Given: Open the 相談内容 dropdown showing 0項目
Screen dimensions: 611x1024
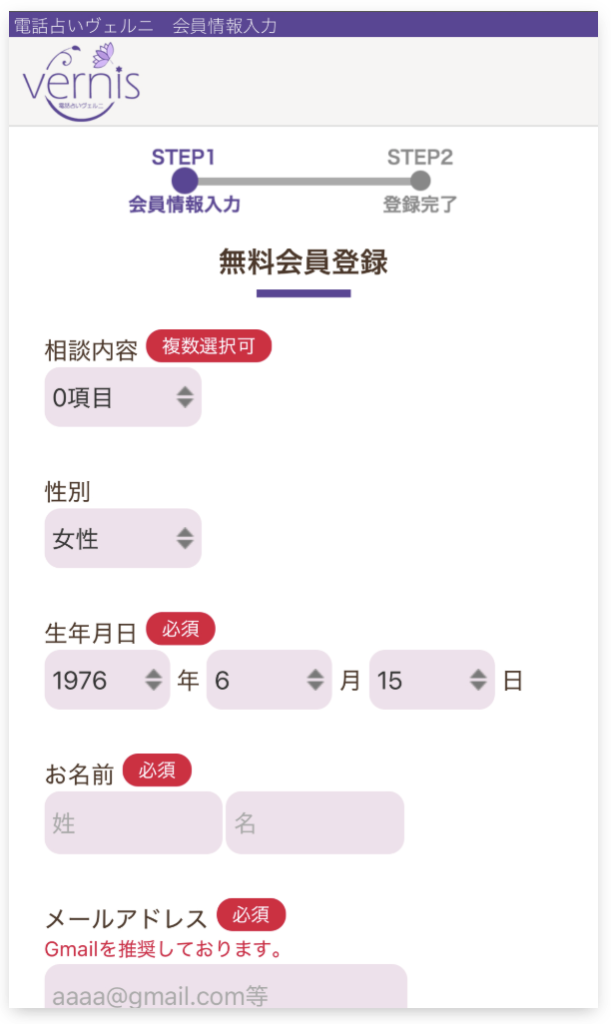Looking at the screenshot, I should (123, 397).
